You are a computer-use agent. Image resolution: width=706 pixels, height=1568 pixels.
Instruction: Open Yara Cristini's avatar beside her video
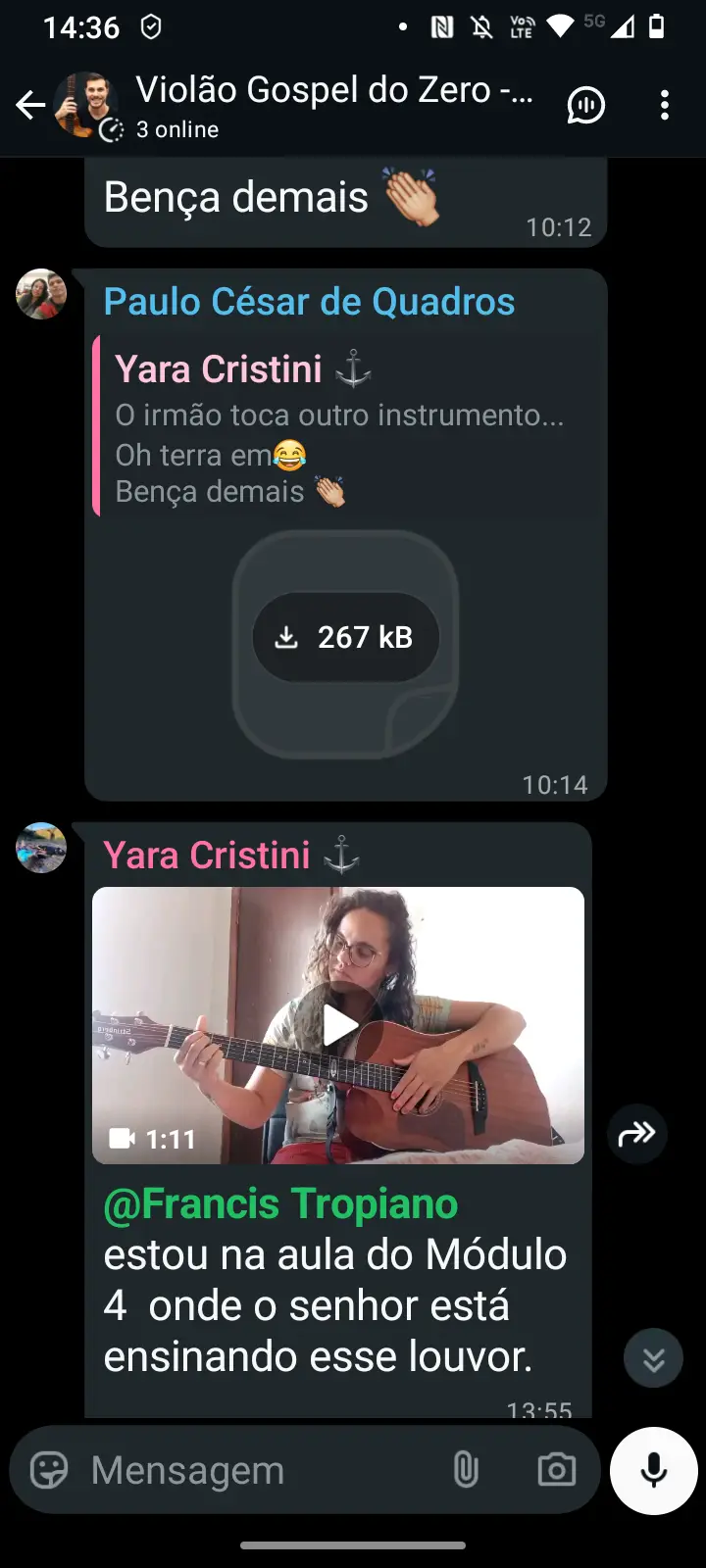(x=41, y=848)
